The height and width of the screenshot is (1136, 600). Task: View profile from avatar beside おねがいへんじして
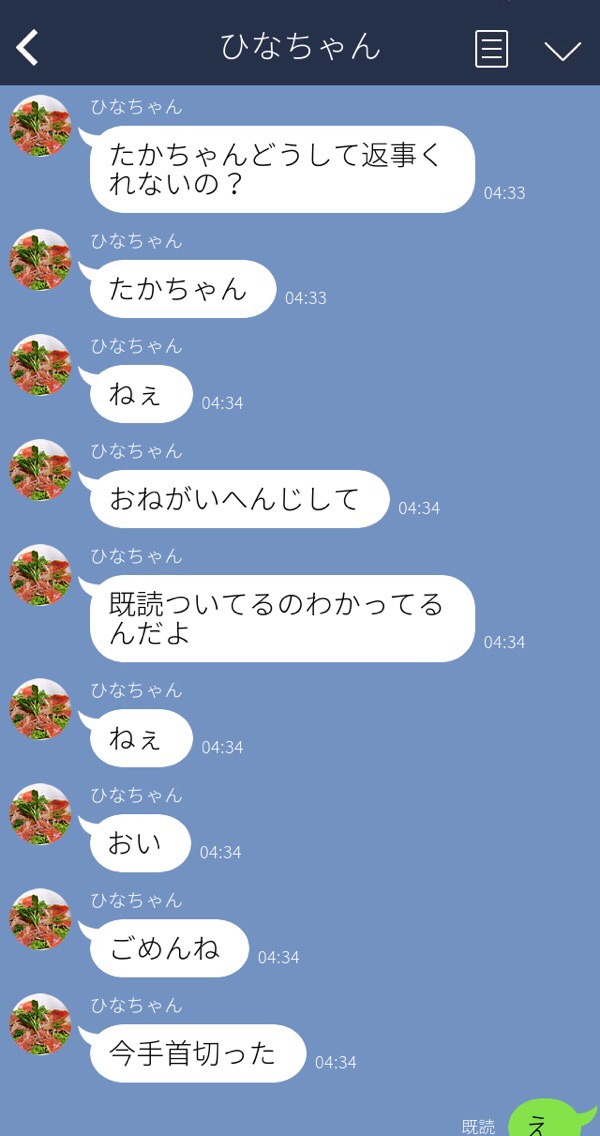point(40,470)
